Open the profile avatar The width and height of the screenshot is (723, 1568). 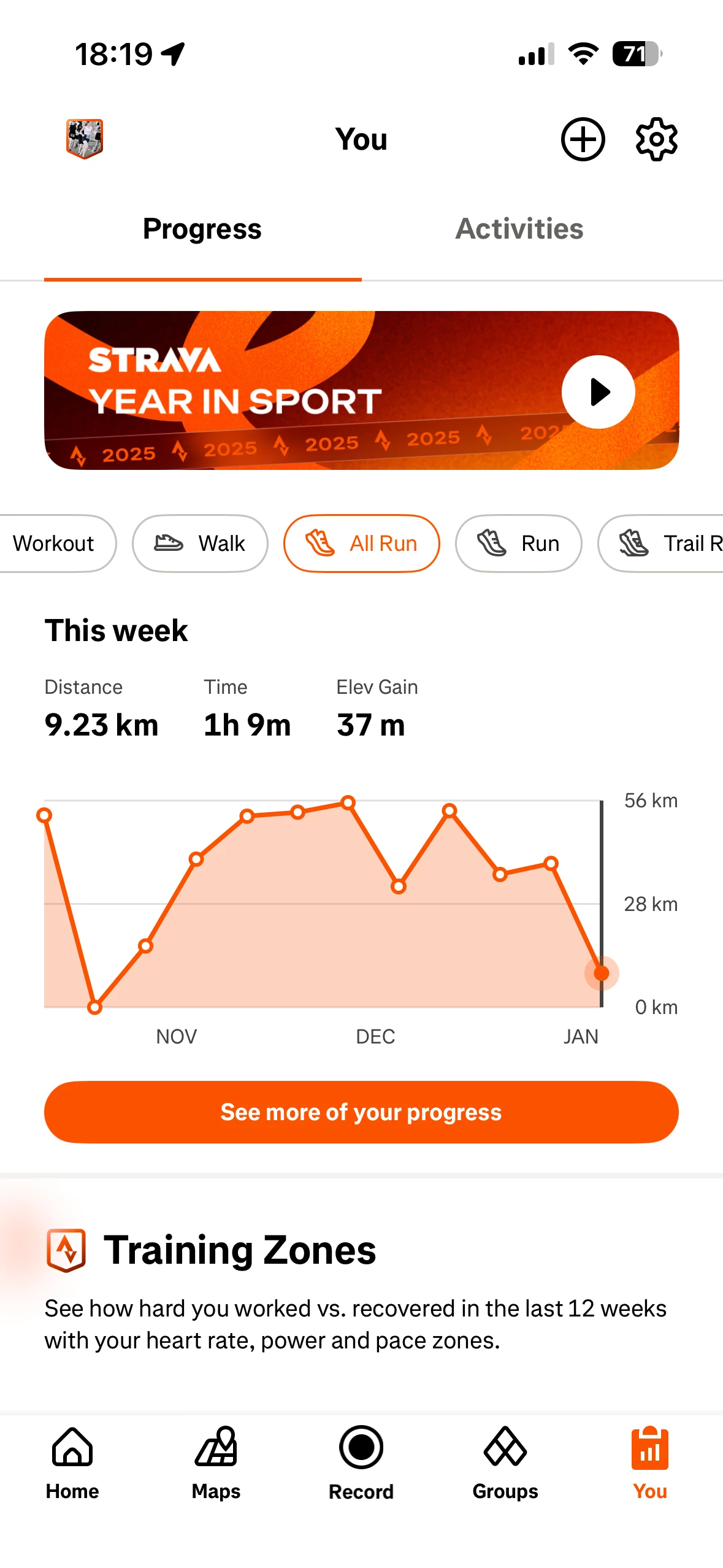pyautogui.click(x=85, y=139)
